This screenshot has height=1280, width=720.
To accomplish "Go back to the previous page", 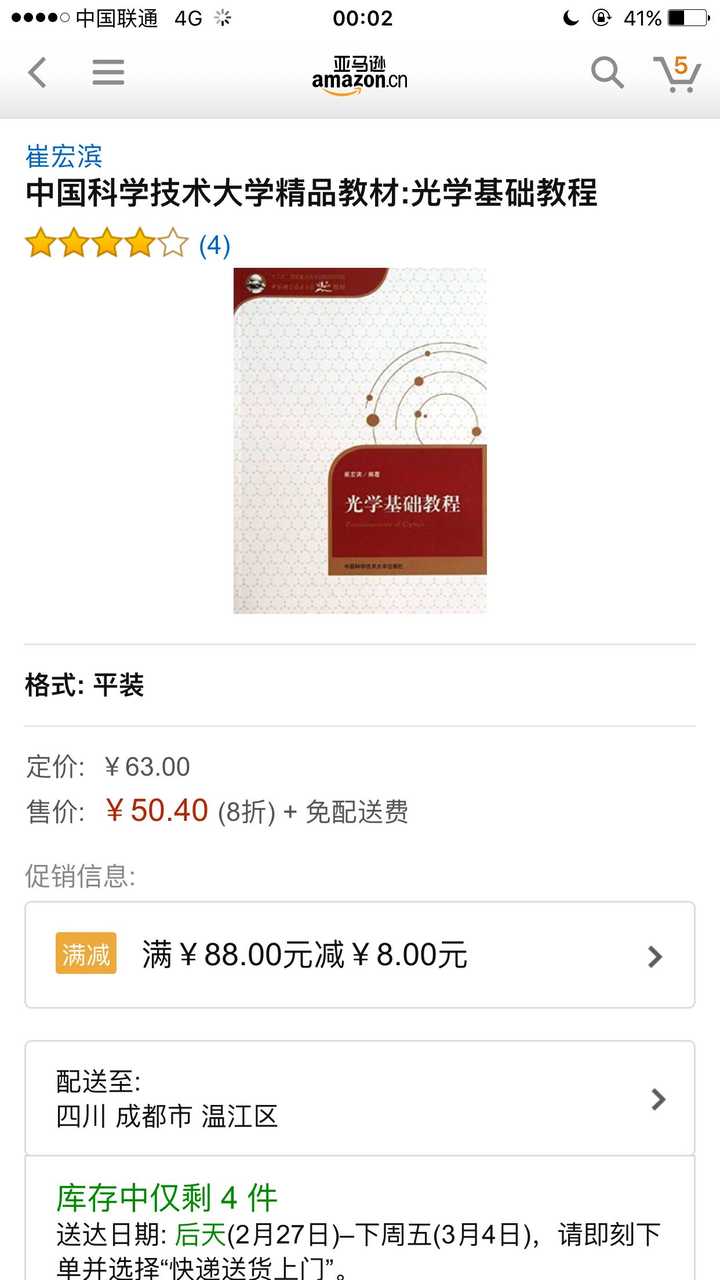I will coord(38,72).
